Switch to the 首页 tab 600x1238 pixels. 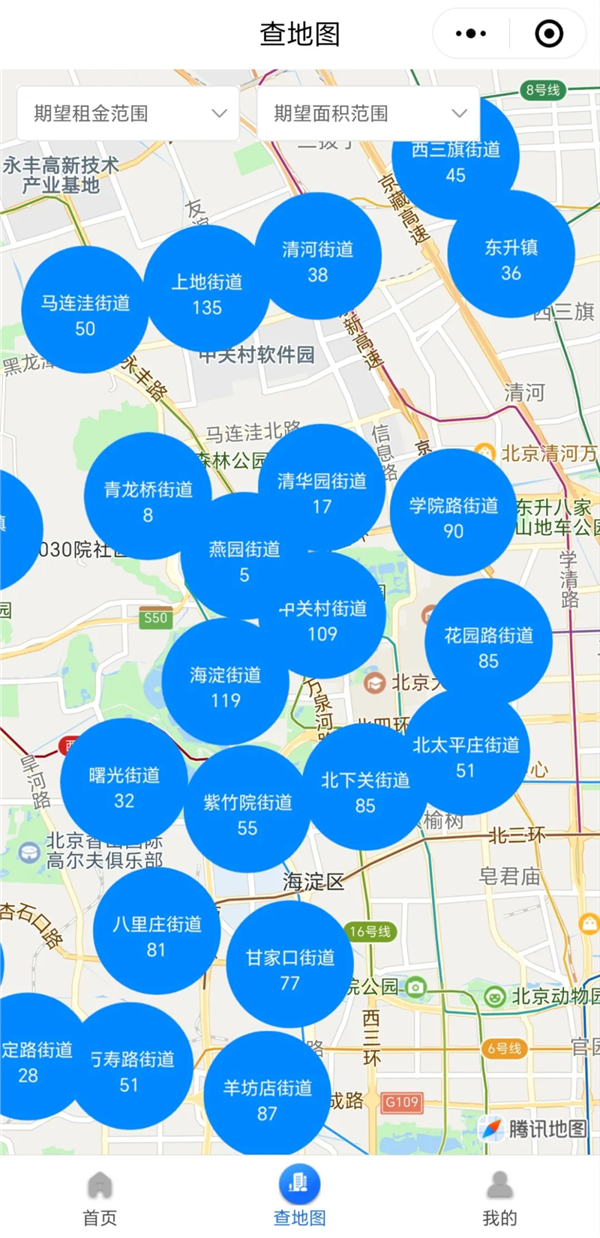[100, 1198]
